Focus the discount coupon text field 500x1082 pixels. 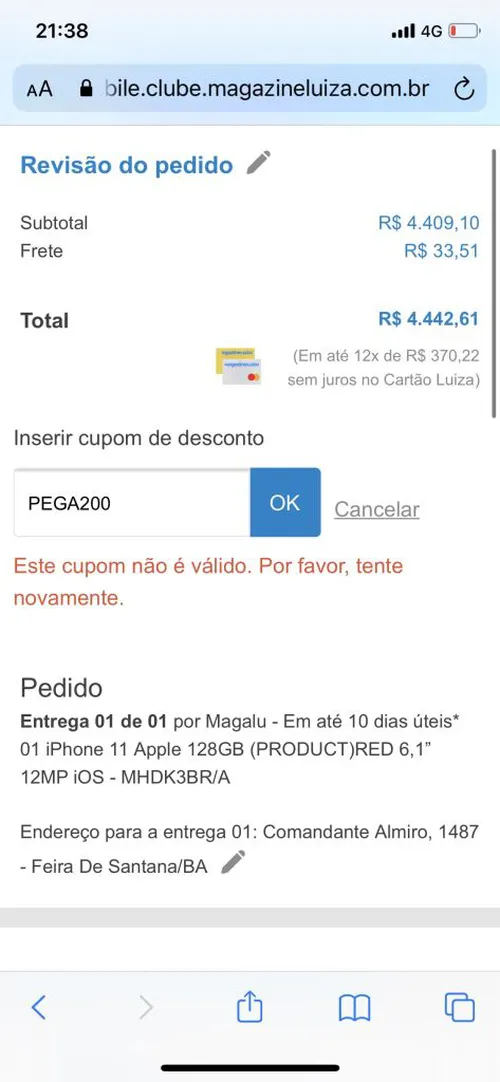(x=132, y=502)
